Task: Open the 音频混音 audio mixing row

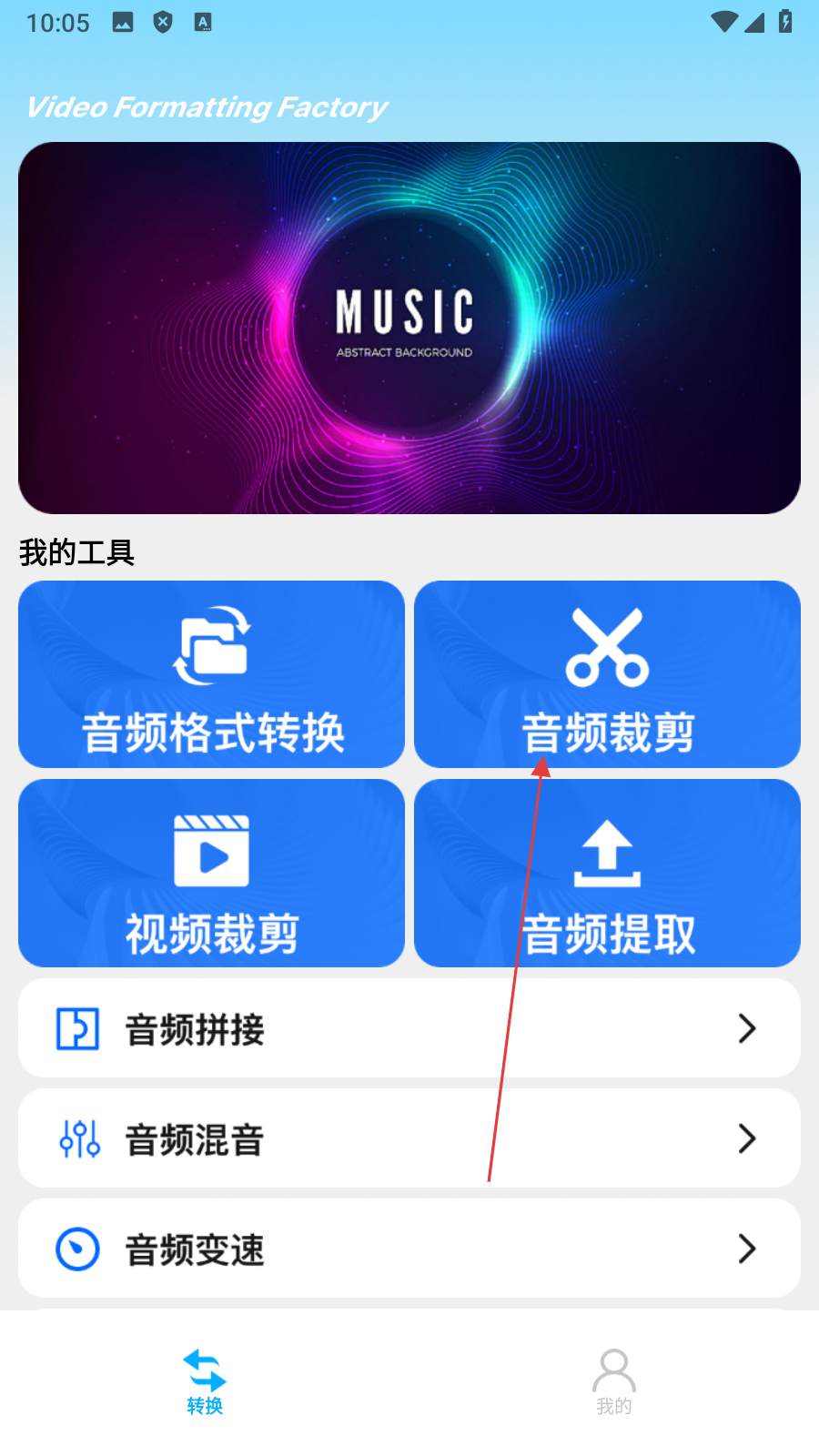Action: 409,1138
